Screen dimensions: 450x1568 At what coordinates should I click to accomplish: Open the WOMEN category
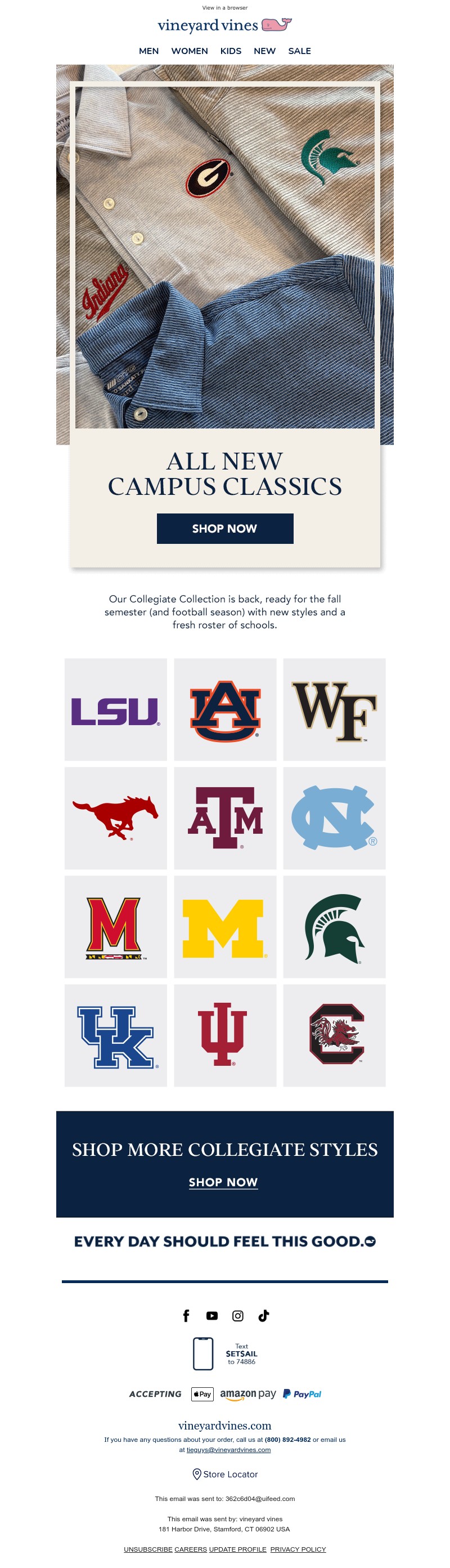(189, 51)
